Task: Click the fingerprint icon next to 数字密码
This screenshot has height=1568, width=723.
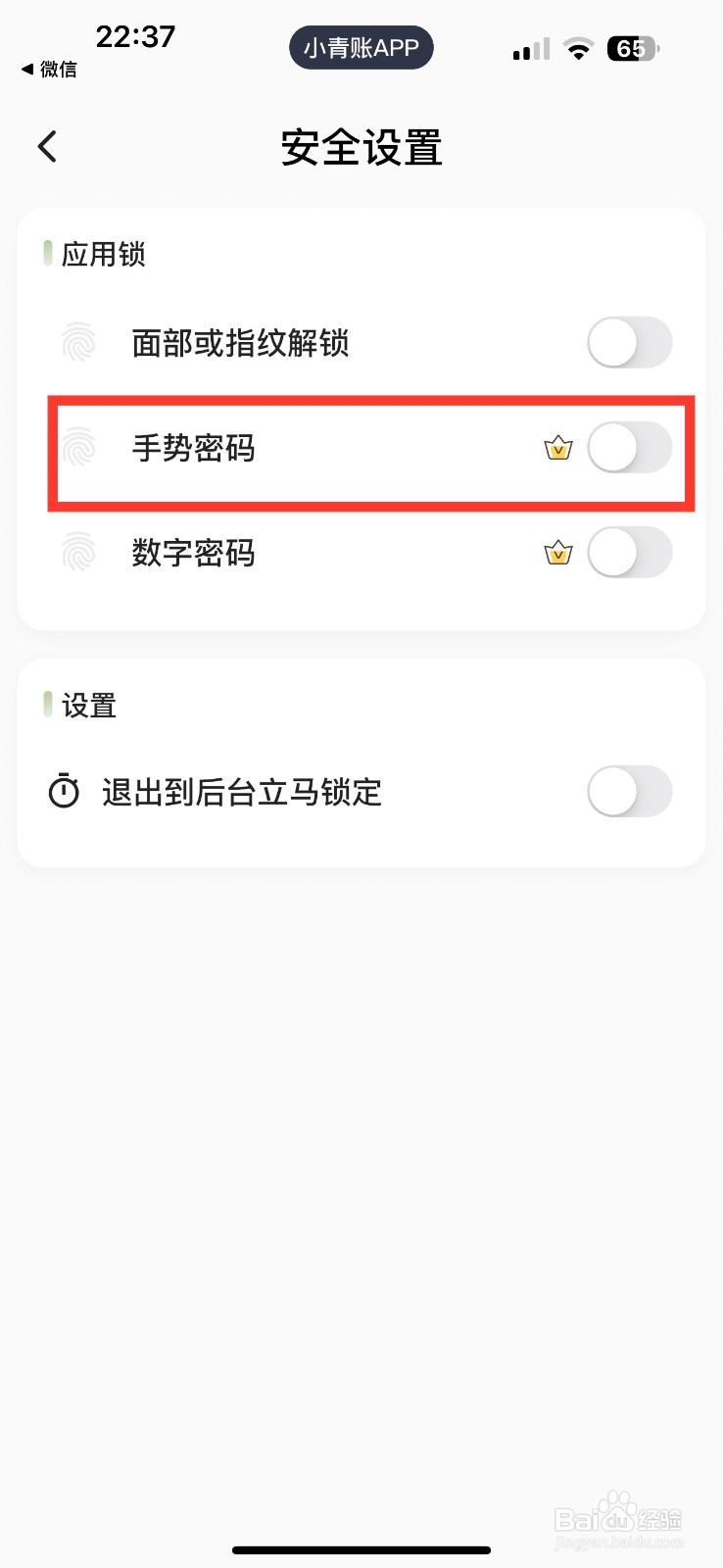Action: [78, 552]
